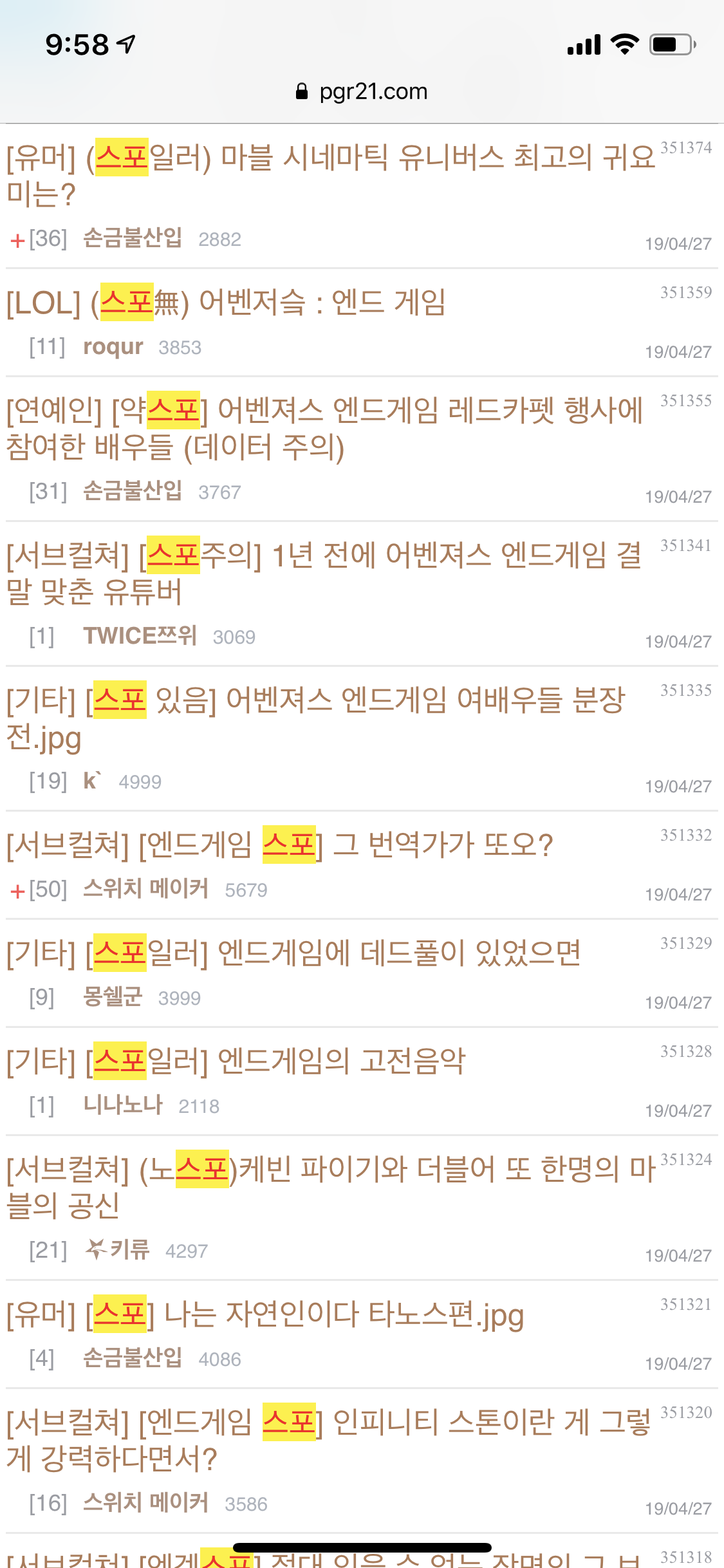724x1568 pixels.
Task: Open post about Endgame red carpet actors
Action: 325,429
